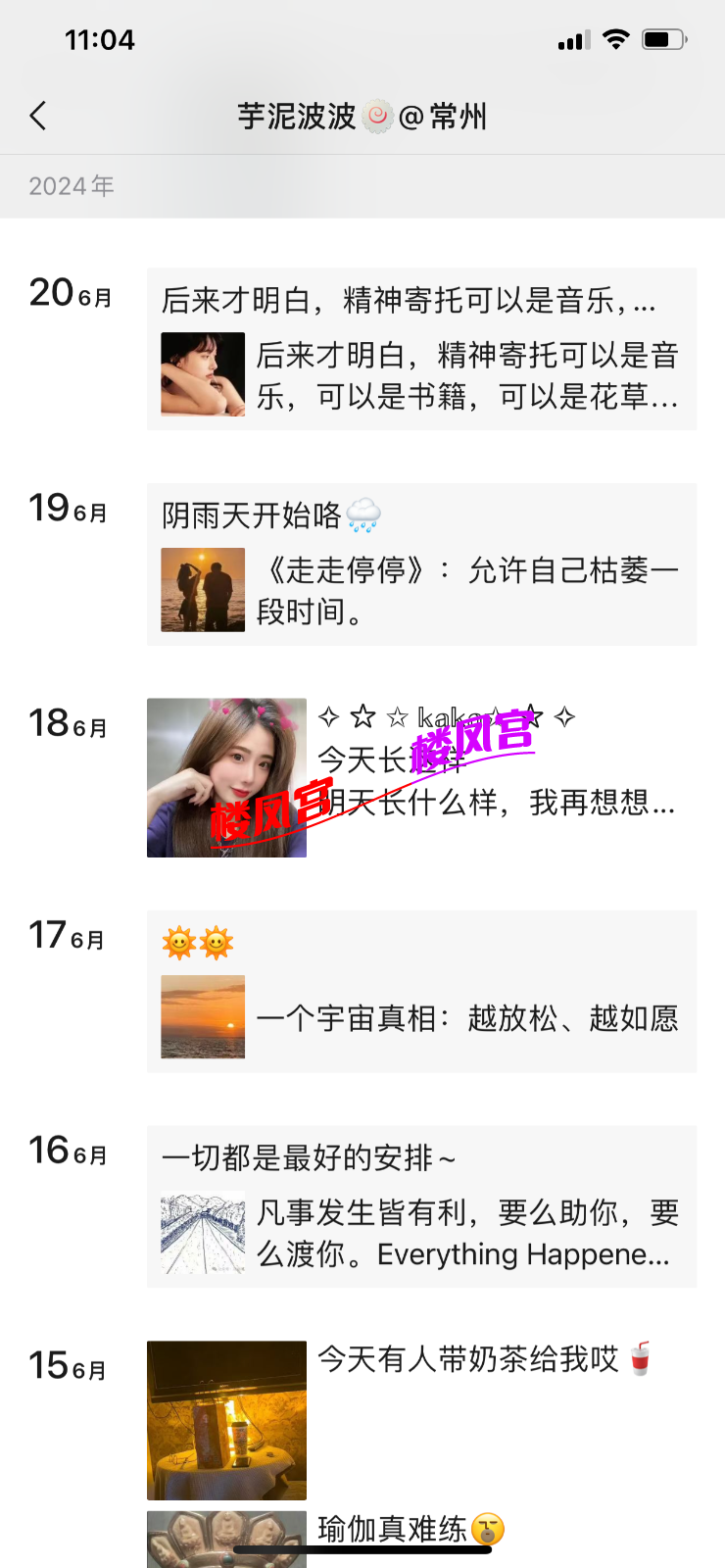This screenshot has width=725, height=1568.
Task: Open the 瑜伽真难练 photo post
Action: (x=226, y=1537)
